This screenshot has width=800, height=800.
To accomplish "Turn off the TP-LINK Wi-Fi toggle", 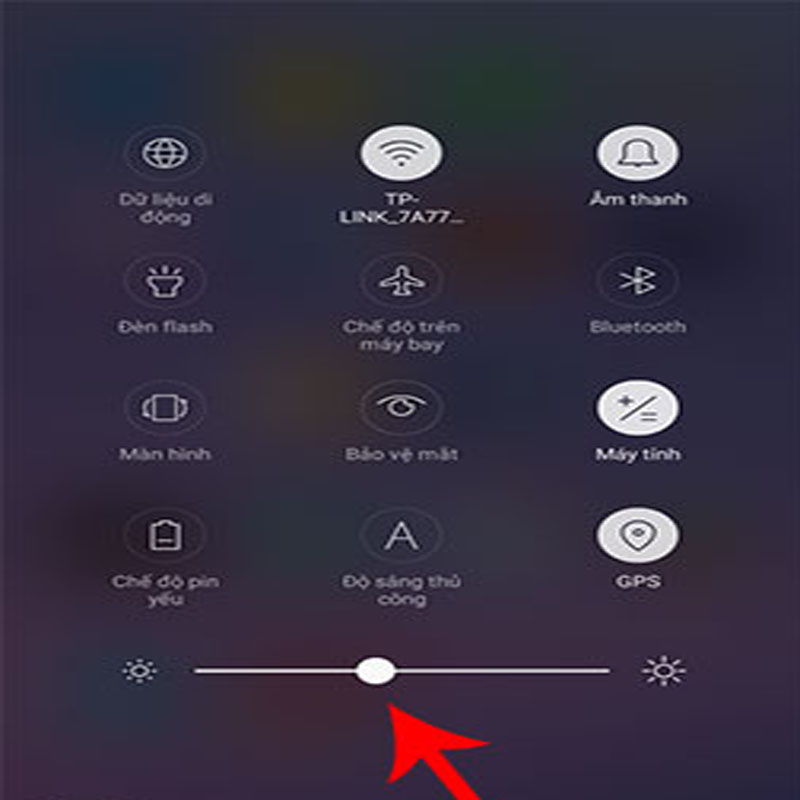I will point(401,154).
